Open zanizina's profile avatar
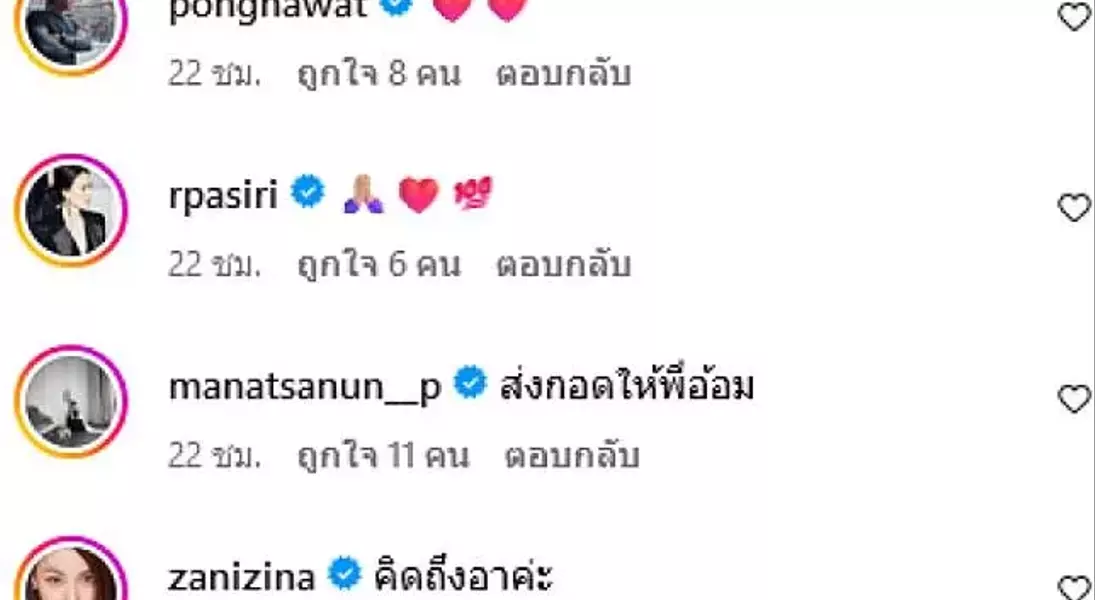Screen dimensions: 1095x600 pyautogui.click(x=70, y=575)
